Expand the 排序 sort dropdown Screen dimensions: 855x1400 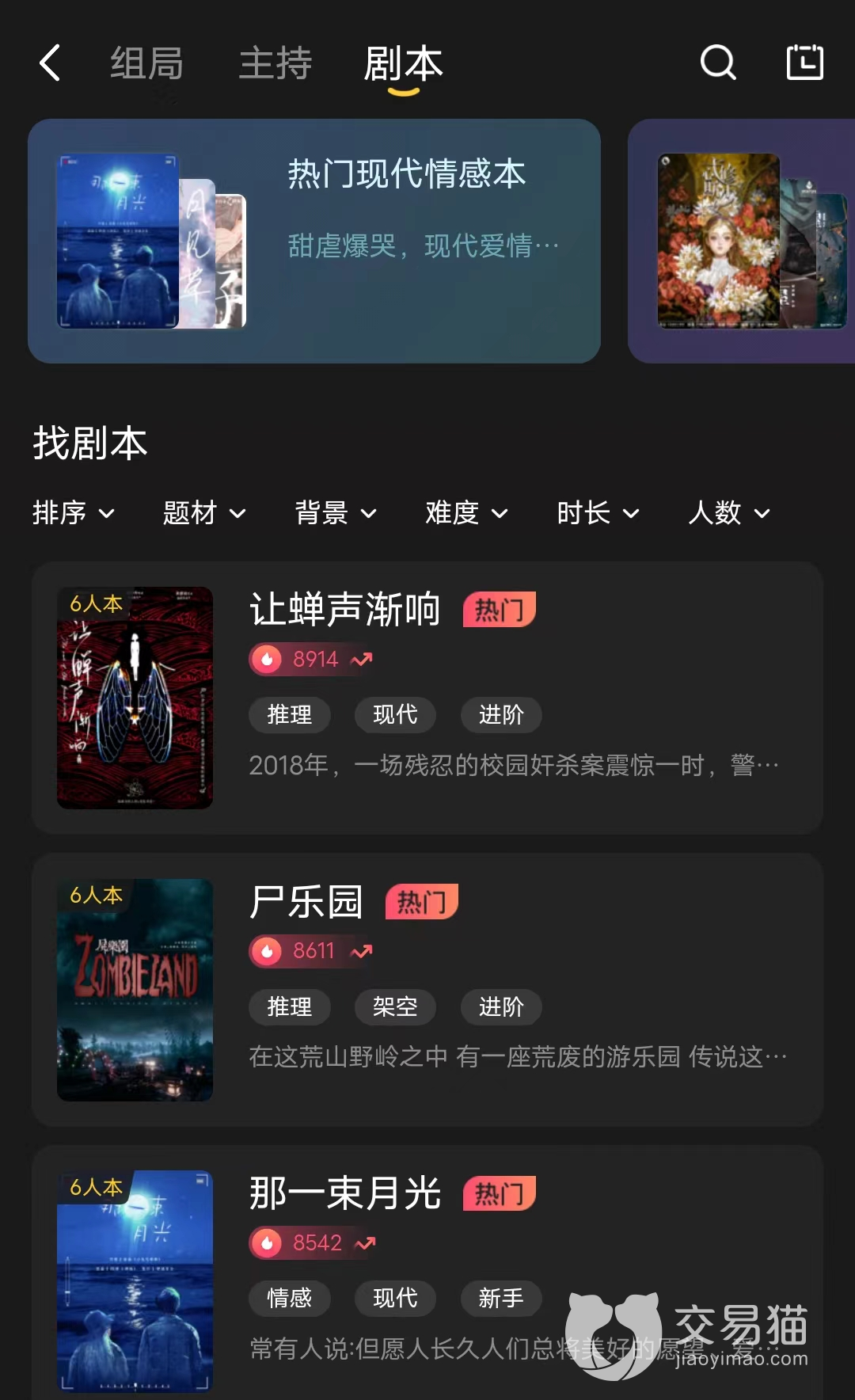(74, 513)
